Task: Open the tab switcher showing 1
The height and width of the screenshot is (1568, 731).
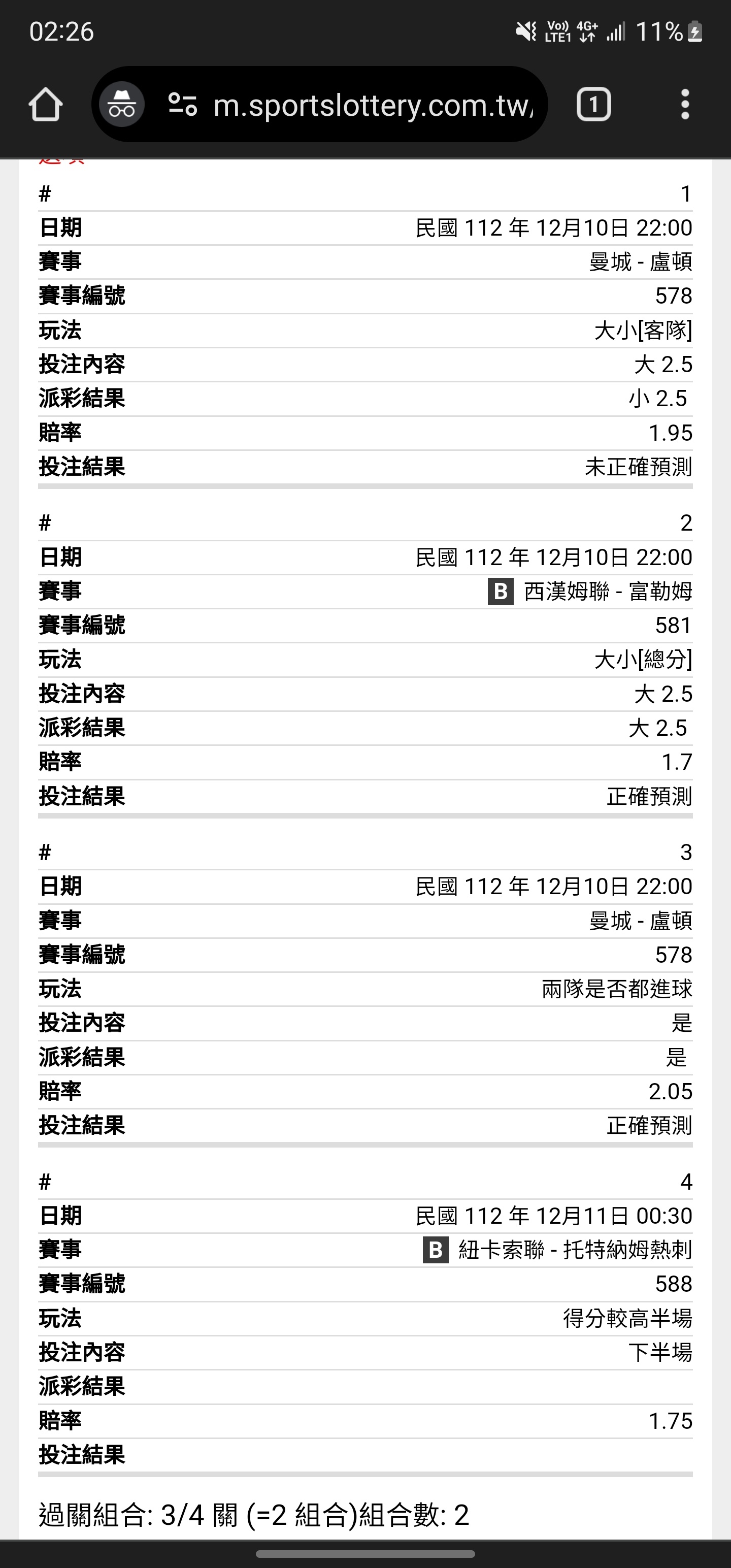Action: pyautogui.click(x=593, y=104)
